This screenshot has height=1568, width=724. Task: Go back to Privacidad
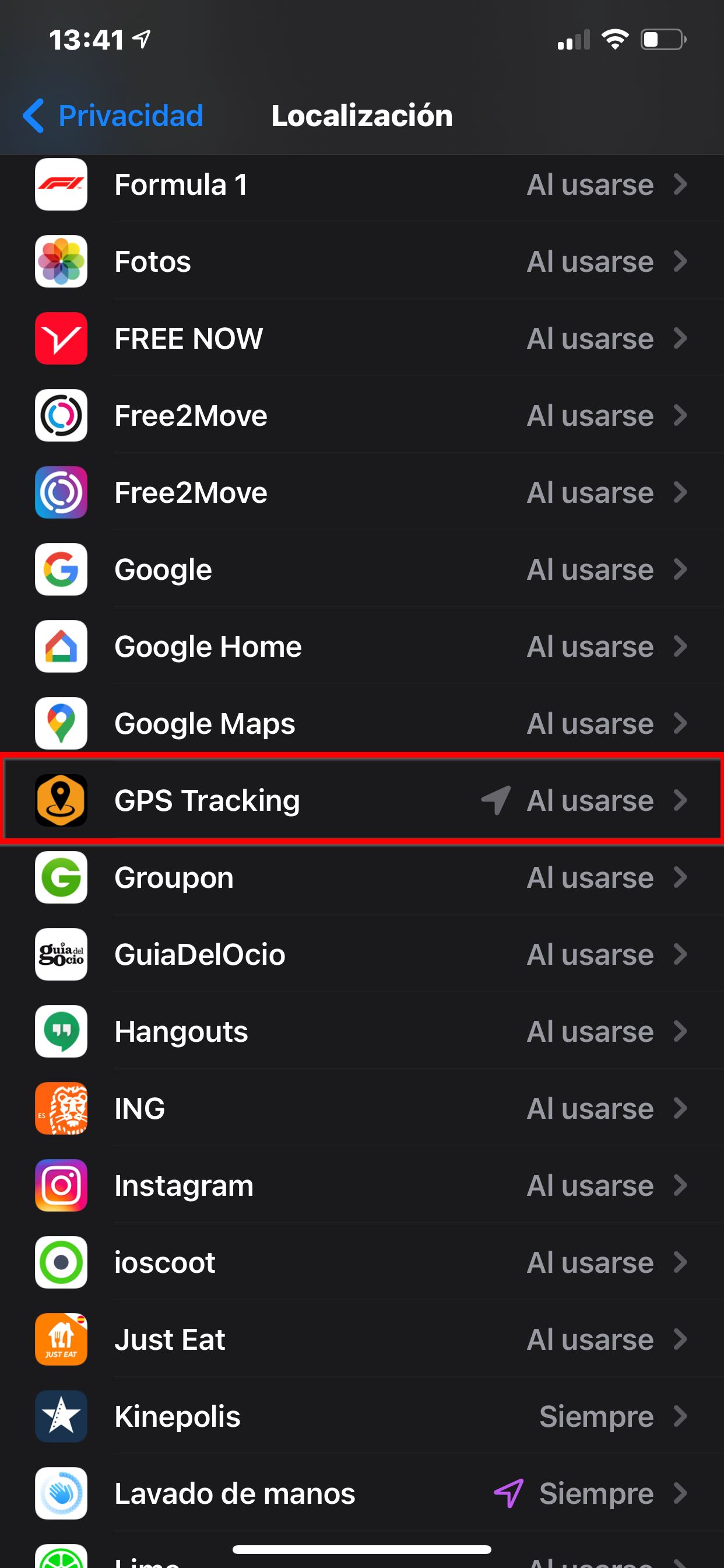tap(113, 116)
